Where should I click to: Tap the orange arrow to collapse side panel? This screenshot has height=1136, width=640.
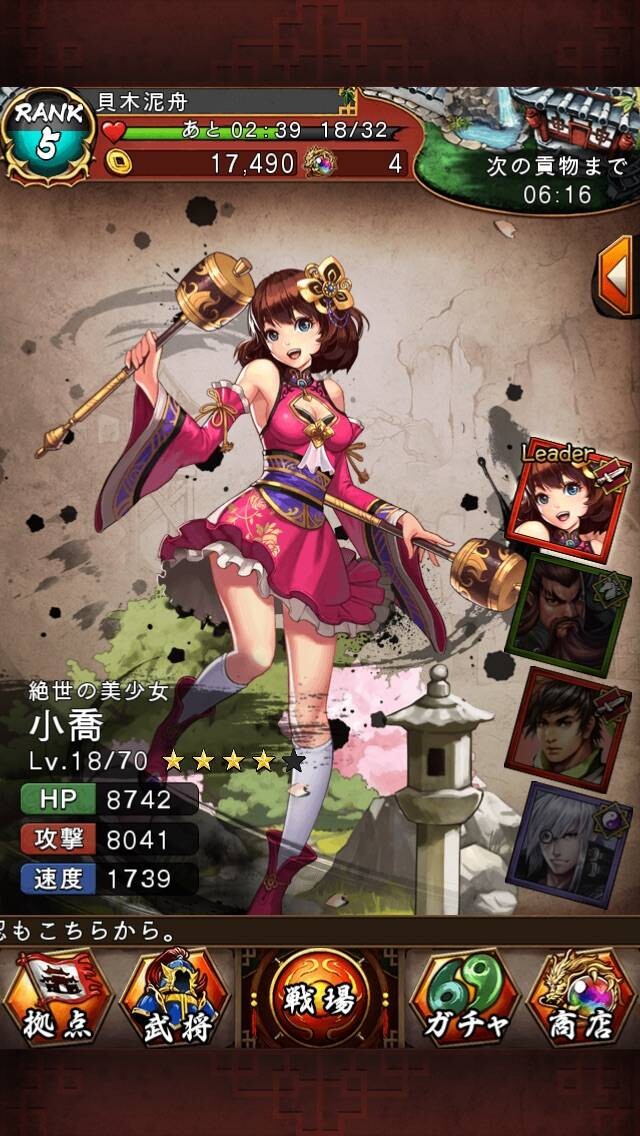(x=616, y=276)
